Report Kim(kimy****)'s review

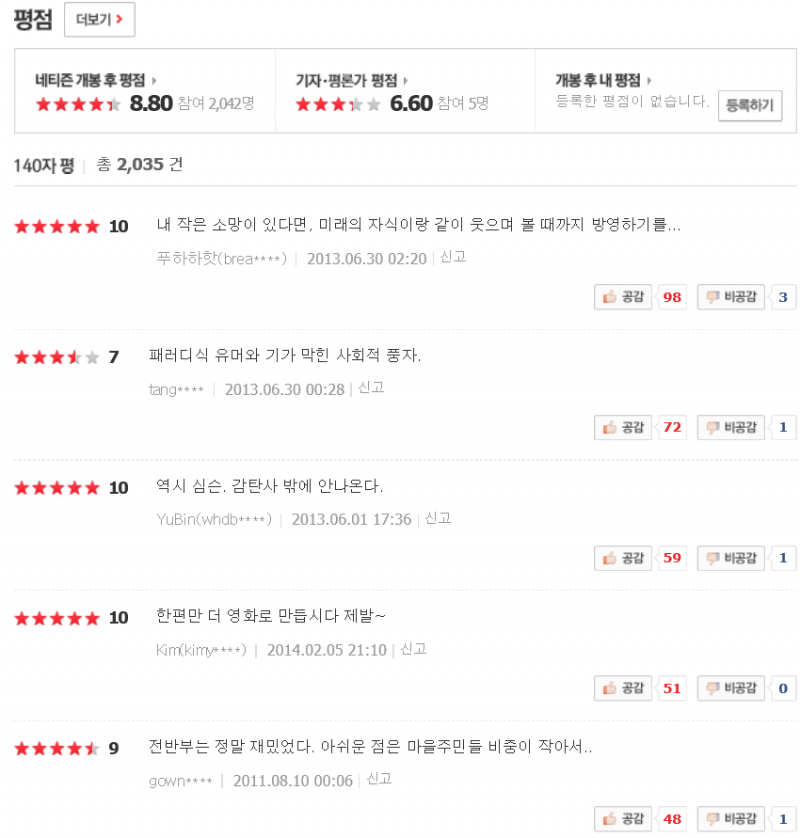(x=413, y=649)
